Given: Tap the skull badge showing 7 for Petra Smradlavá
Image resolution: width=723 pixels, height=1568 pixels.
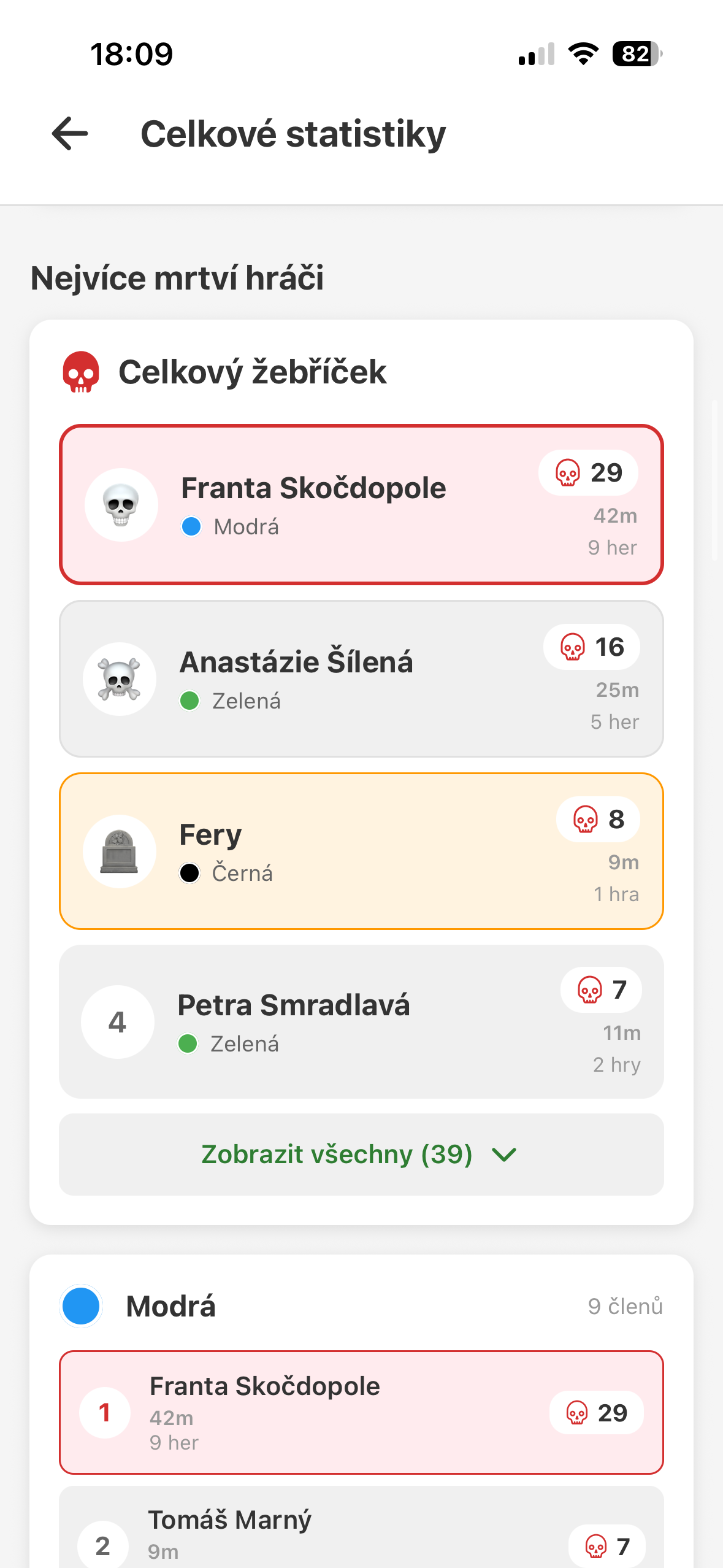Looking at the screenshot, I should (601, 990).
